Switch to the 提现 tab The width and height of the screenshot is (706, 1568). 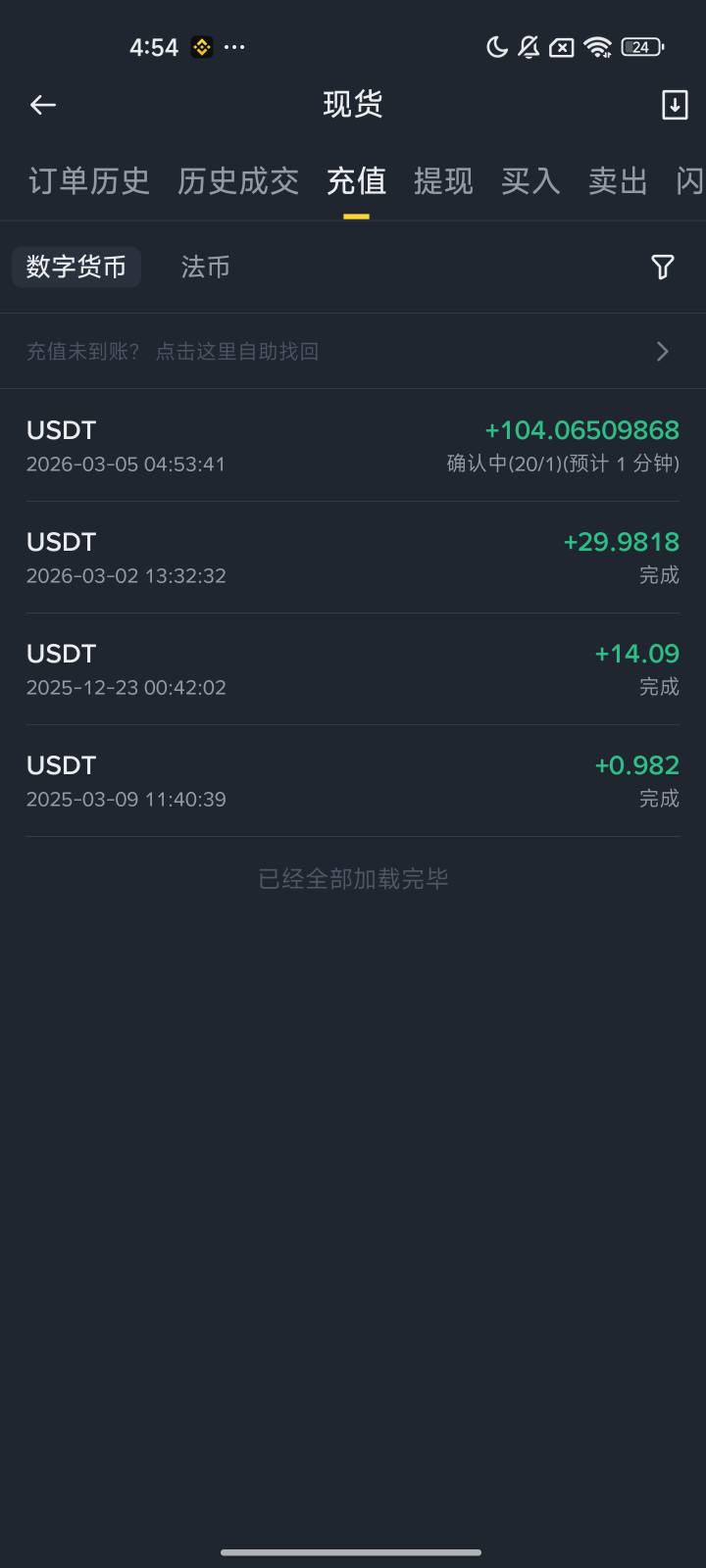(443, 181)
